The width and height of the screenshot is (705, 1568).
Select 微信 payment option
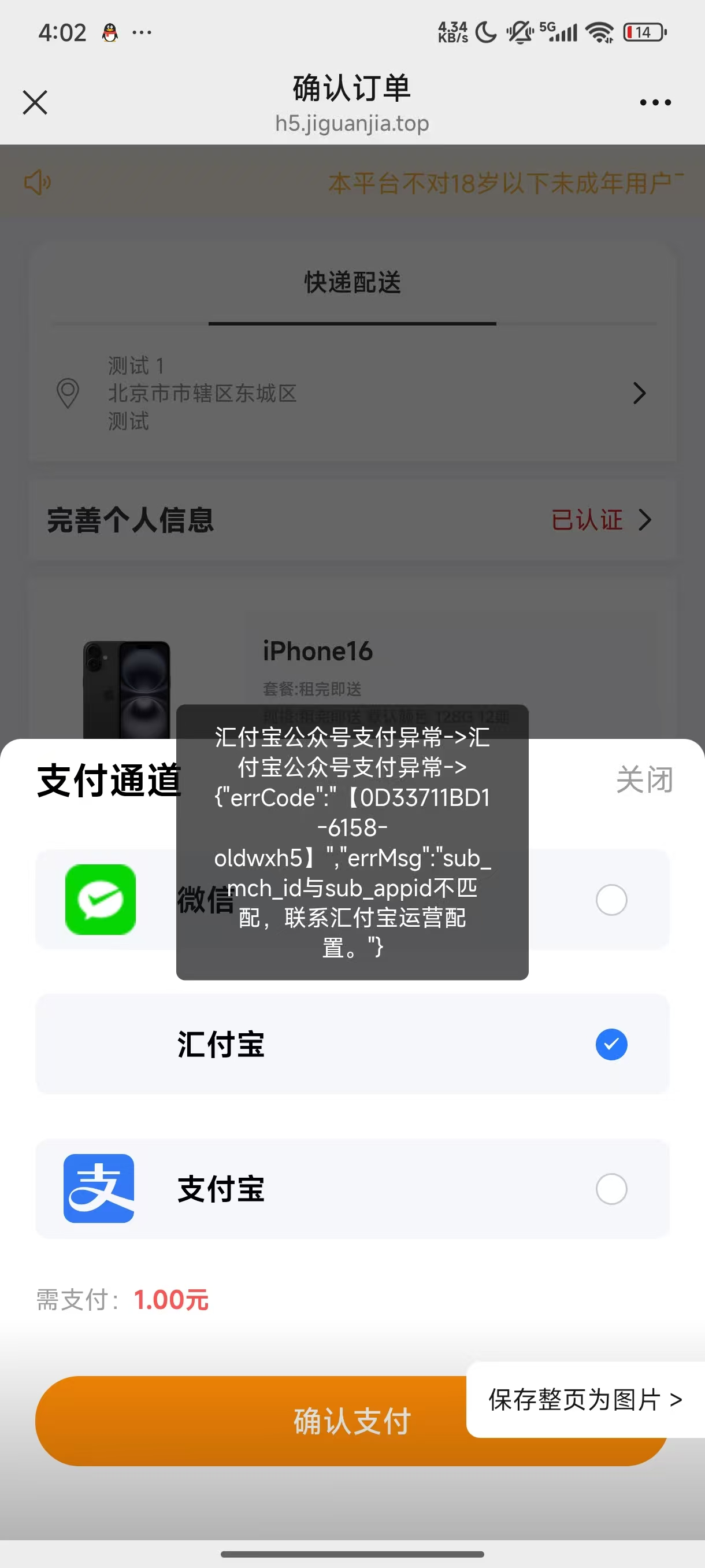click(x=611, y=900)
